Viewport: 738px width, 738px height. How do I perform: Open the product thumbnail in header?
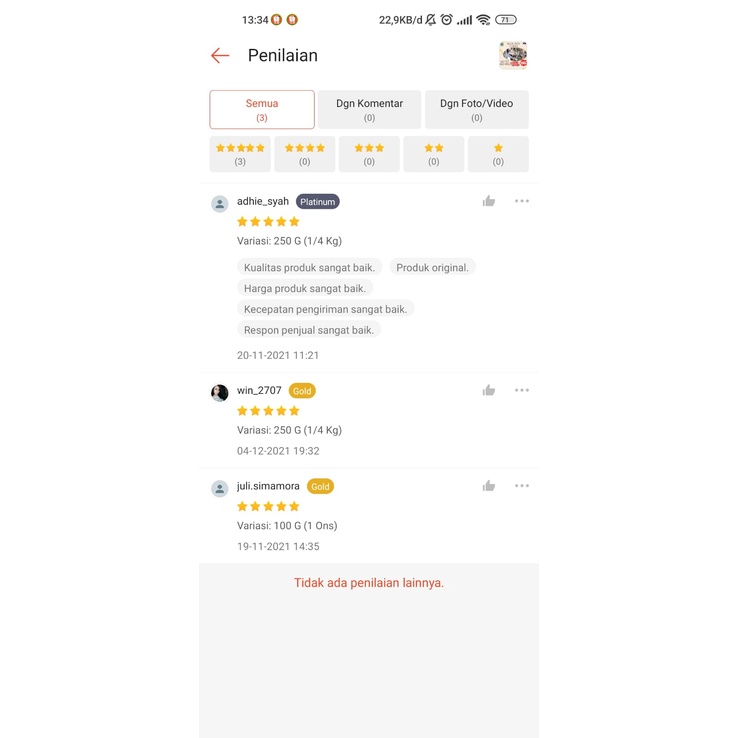pyautogui.click(x=513, y=55)
